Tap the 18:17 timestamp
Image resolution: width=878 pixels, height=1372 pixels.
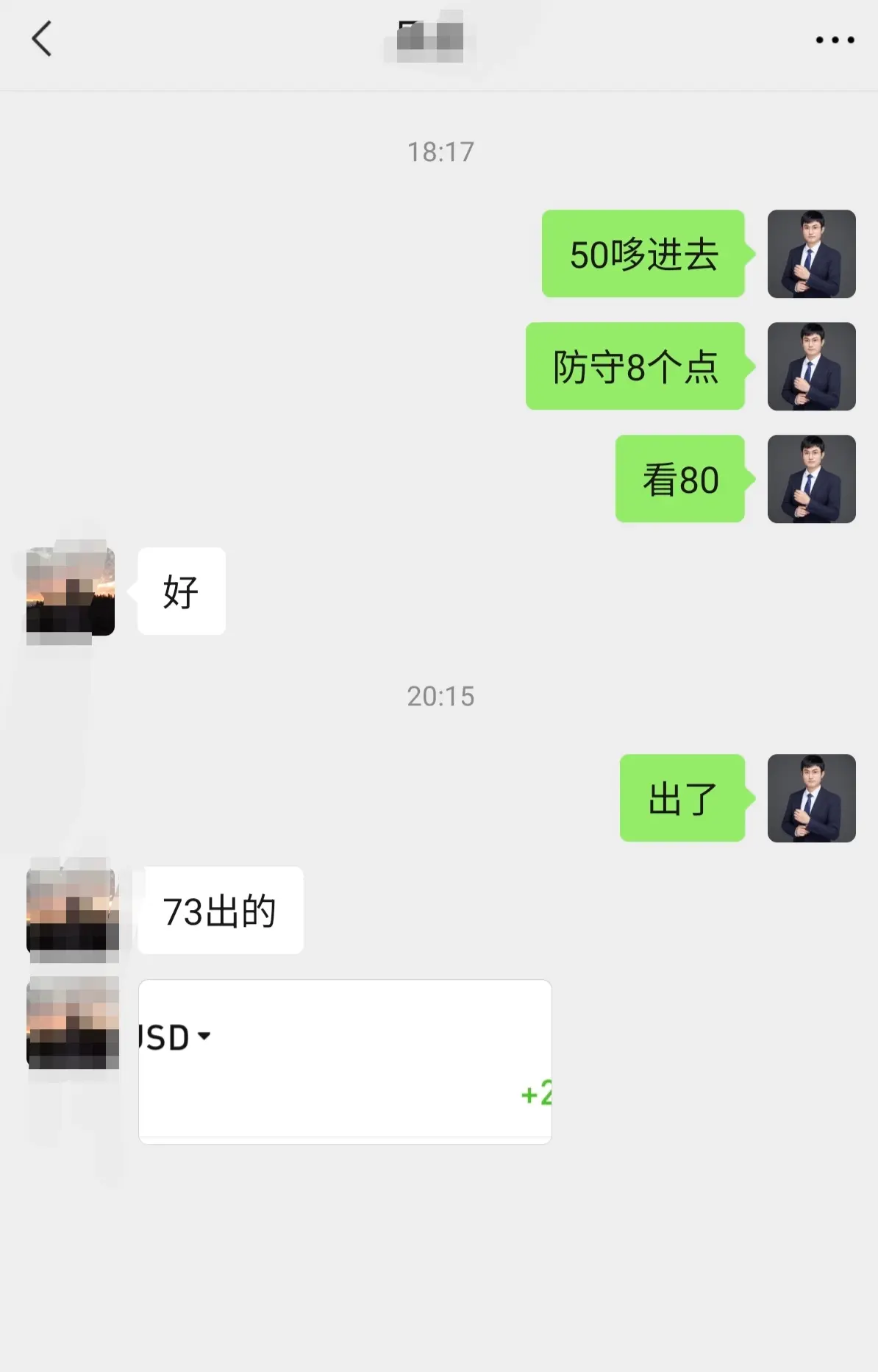point(440,152)
